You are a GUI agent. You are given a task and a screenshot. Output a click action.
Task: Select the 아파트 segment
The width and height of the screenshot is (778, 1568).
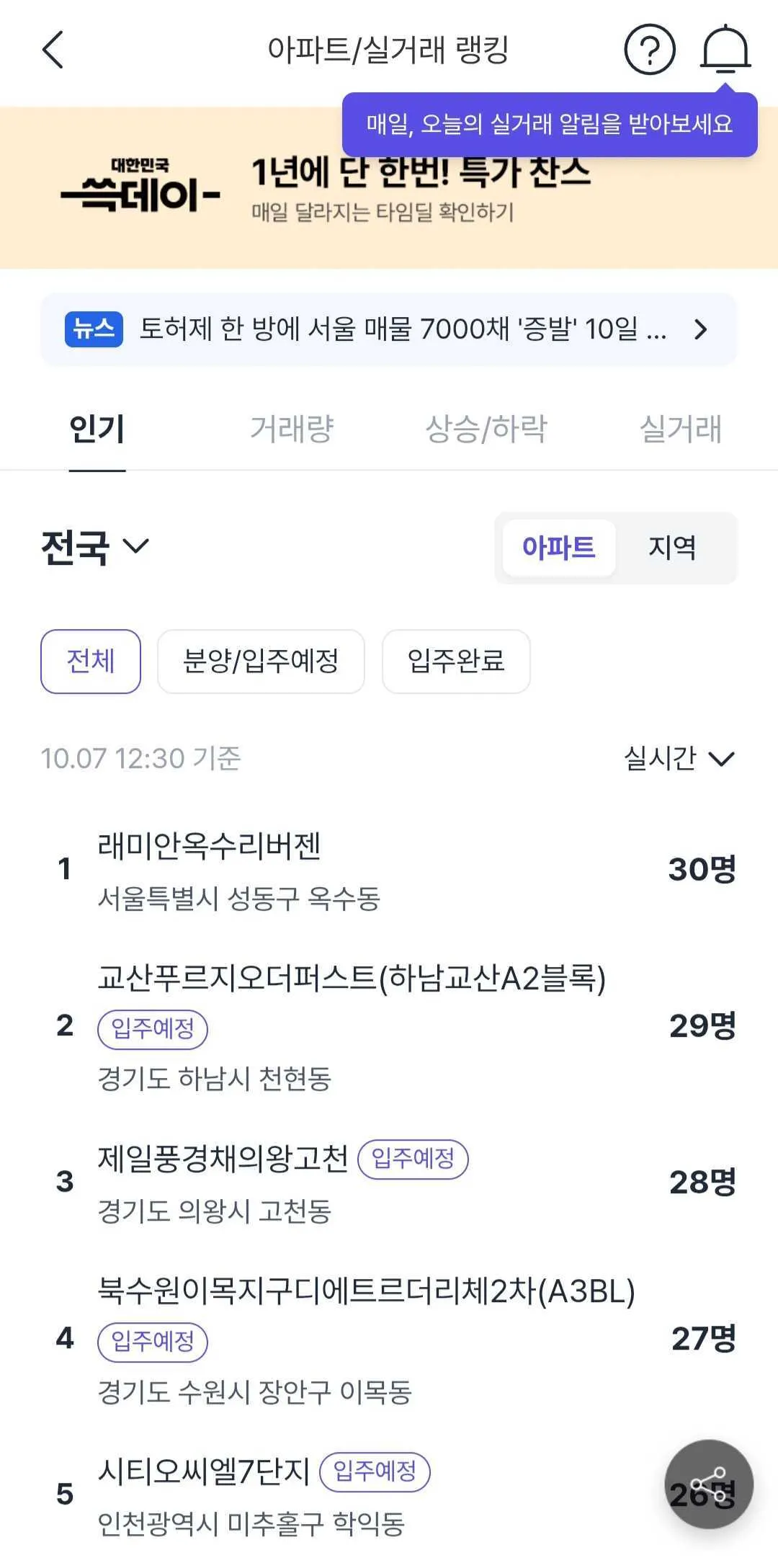coord(558,548)
